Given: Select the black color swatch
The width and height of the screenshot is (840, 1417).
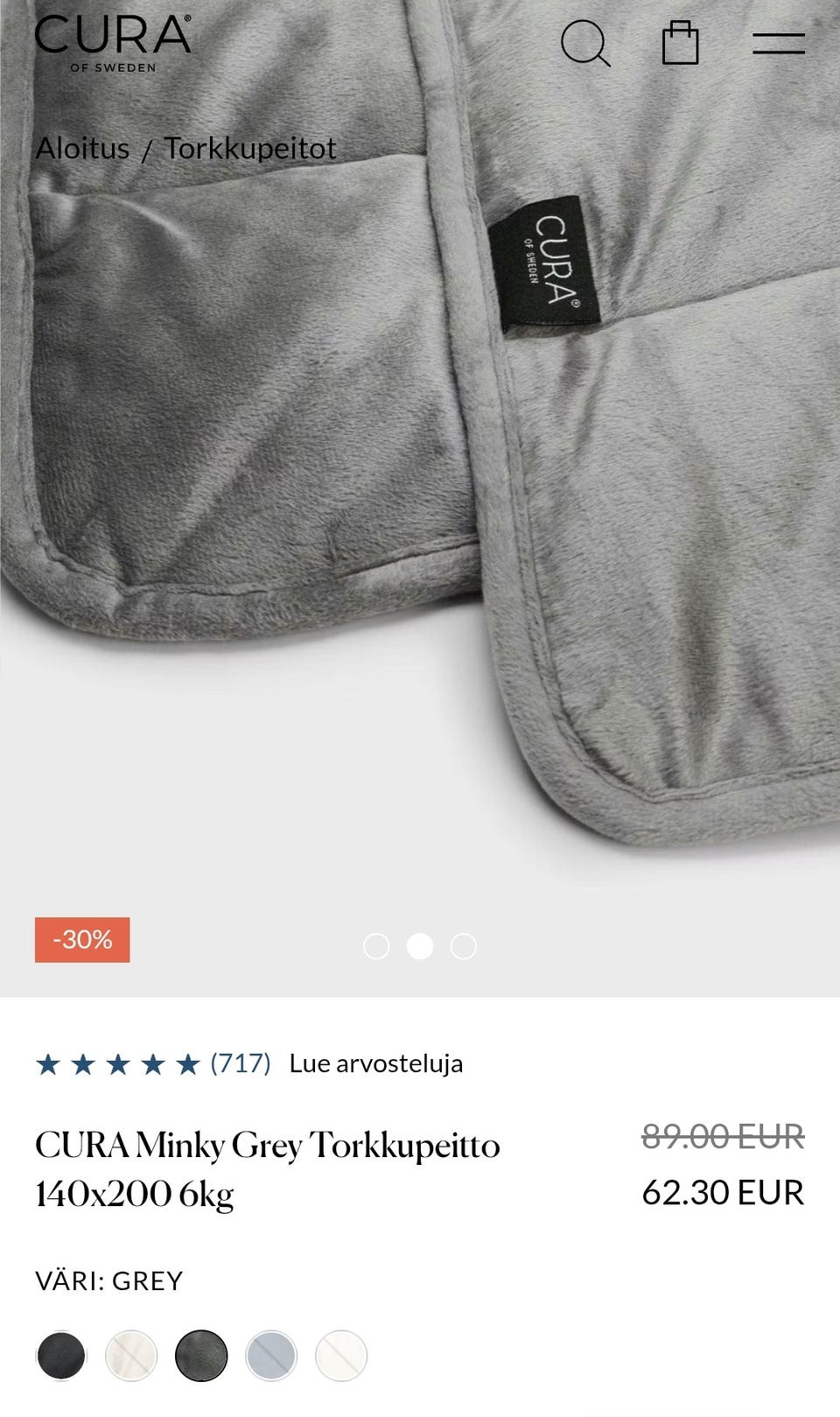Looking at the screenshot, I should coord(61,1356).
